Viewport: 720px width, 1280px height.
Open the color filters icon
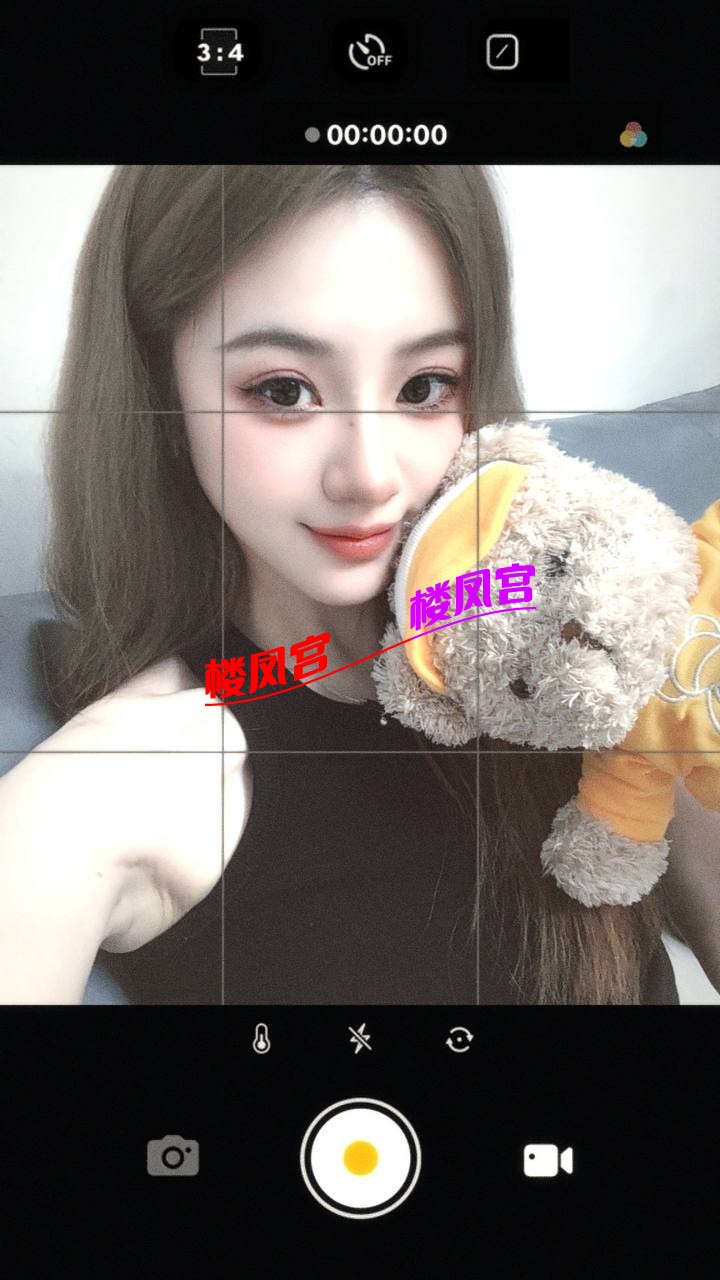coord(633,136)
